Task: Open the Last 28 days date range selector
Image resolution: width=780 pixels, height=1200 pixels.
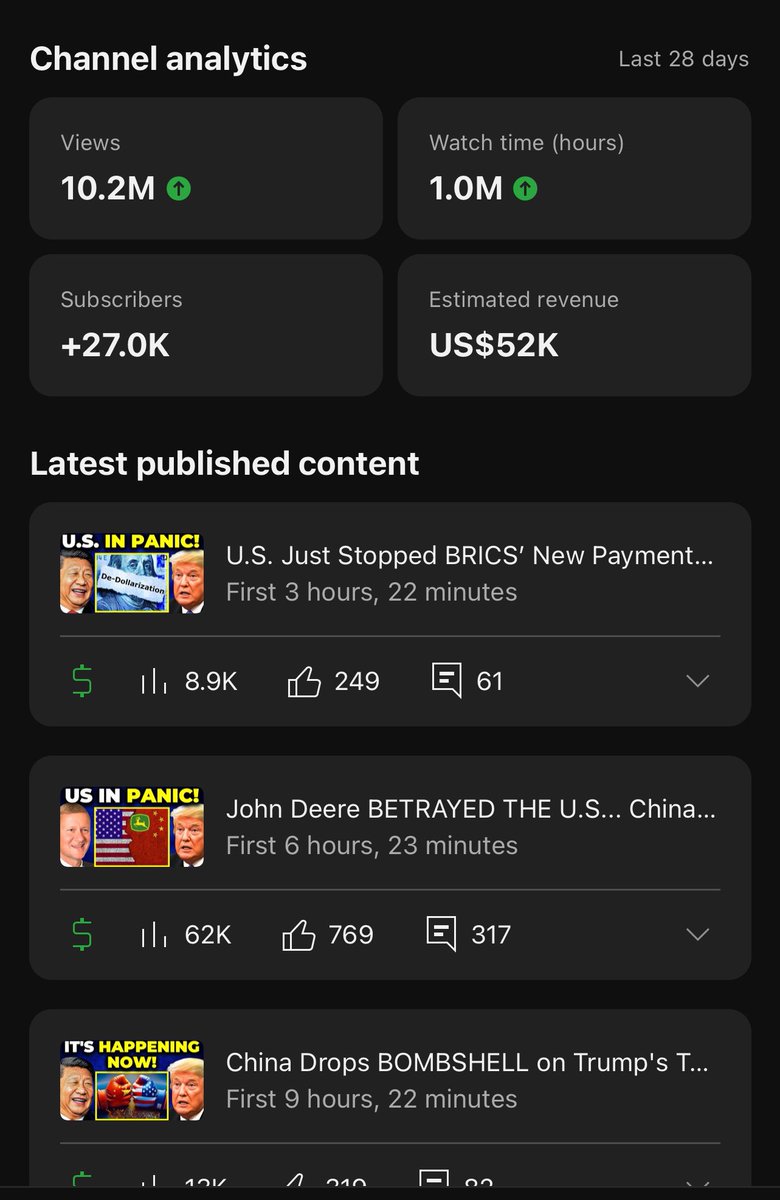Action: tap(683, 59)
